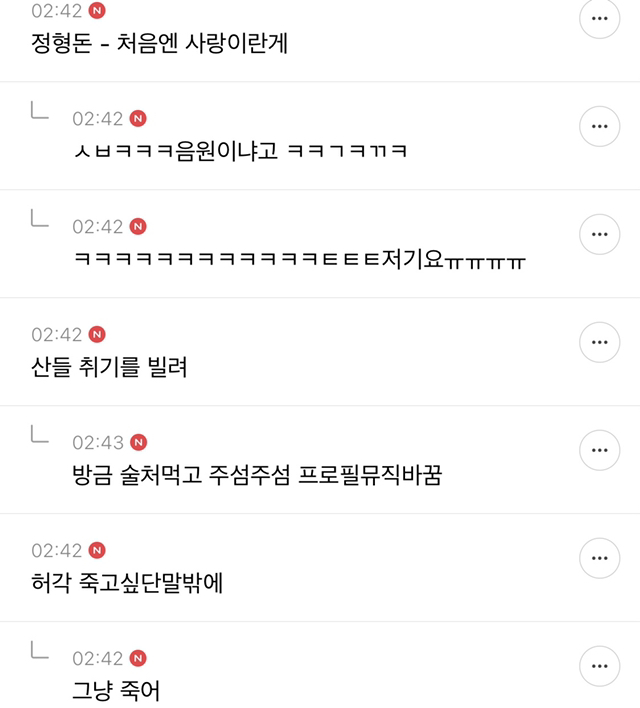The image size is (640, 708).
Task: Open more options for '방금 술처먹고' reply
Action: coord(599,450)
